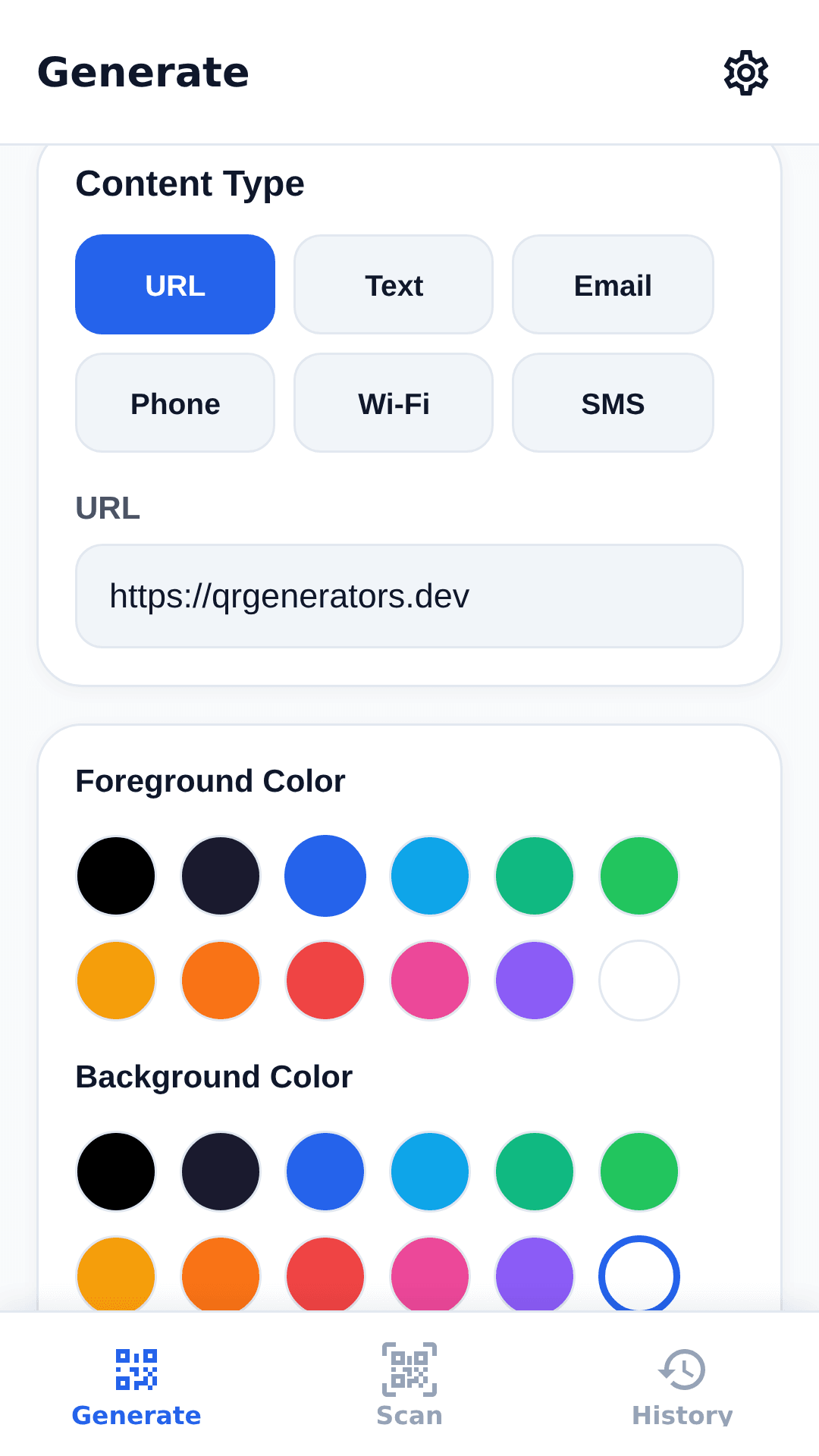Select pink background color
This screenshot has width=819, height=1456.
430,1274
